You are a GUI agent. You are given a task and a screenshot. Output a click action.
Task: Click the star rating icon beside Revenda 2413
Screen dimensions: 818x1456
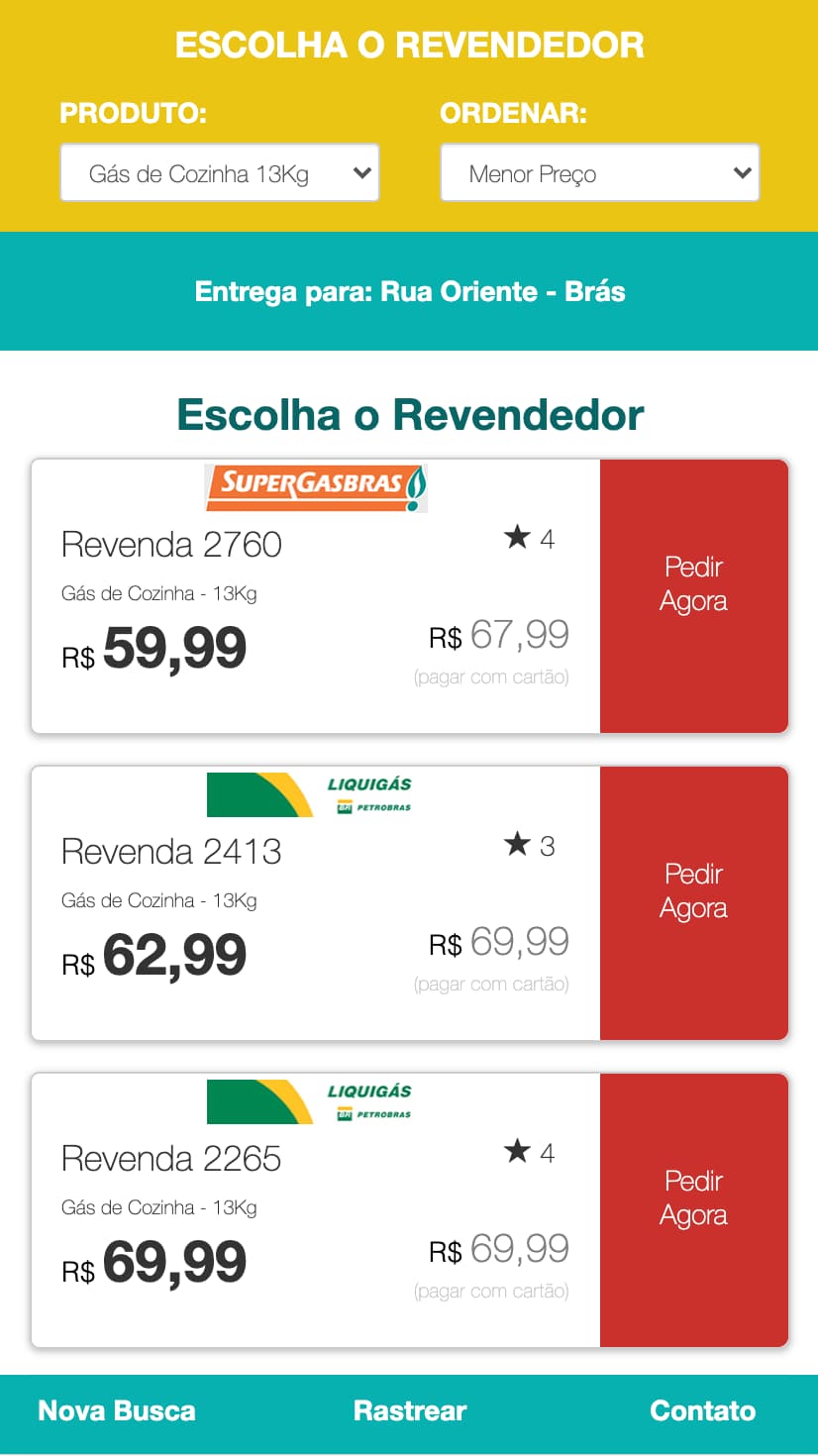(x=517, y=845)
